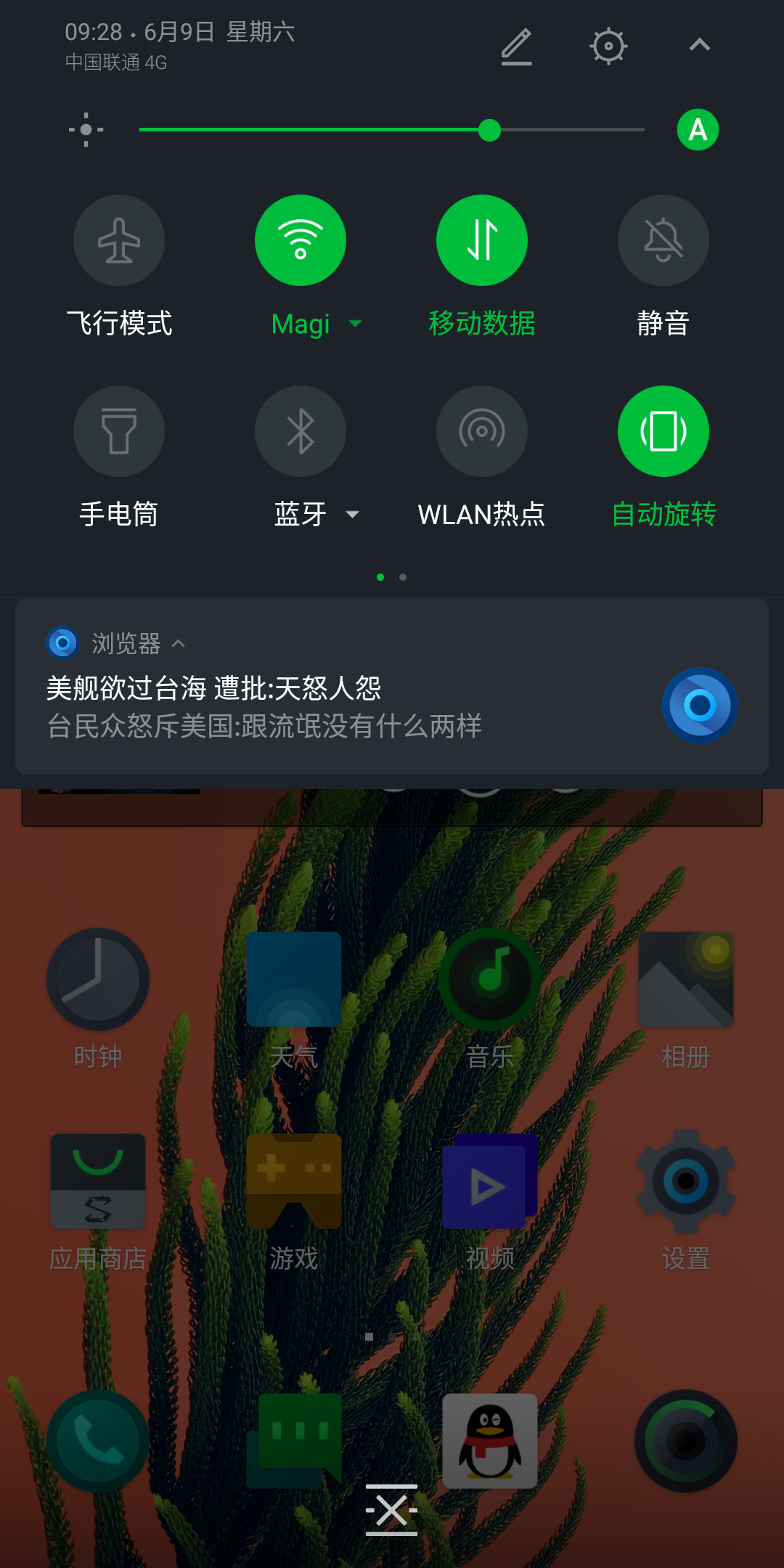Turn off the Magi Wi-Fi toggle
The width and height of the screenshot is (784, 1568).
pos(301,240)
